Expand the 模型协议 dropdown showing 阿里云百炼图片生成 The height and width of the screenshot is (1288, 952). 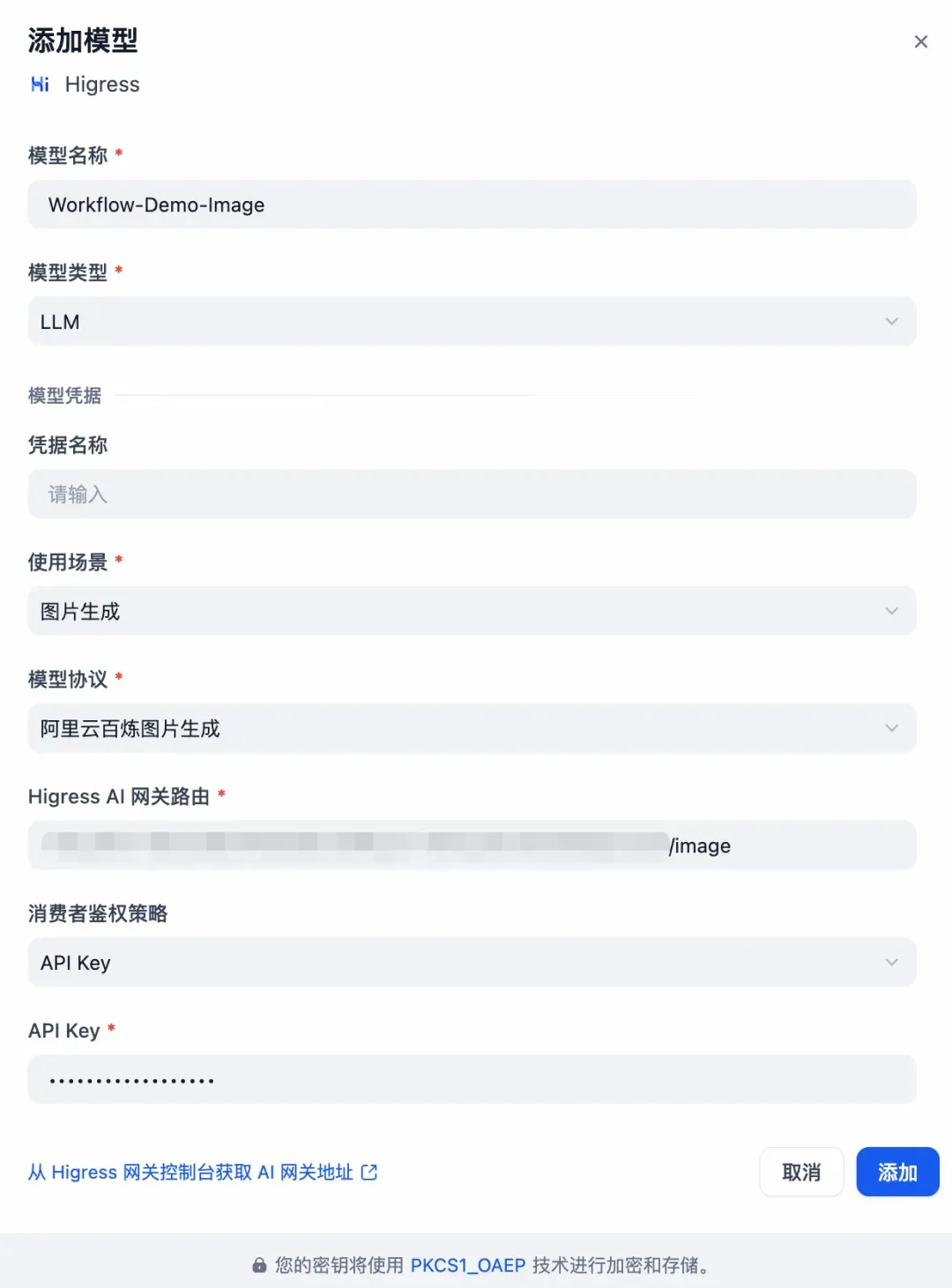(472, 728)
